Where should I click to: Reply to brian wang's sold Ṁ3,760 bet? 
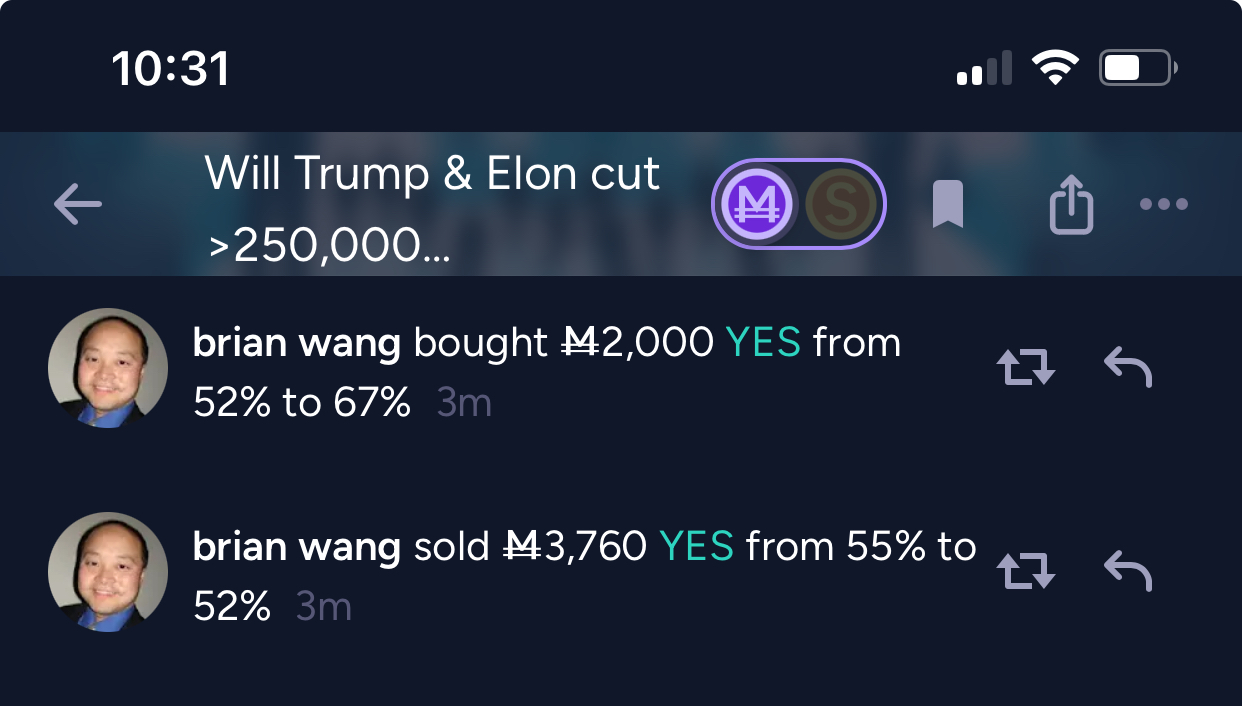(x=1128, y=572)
